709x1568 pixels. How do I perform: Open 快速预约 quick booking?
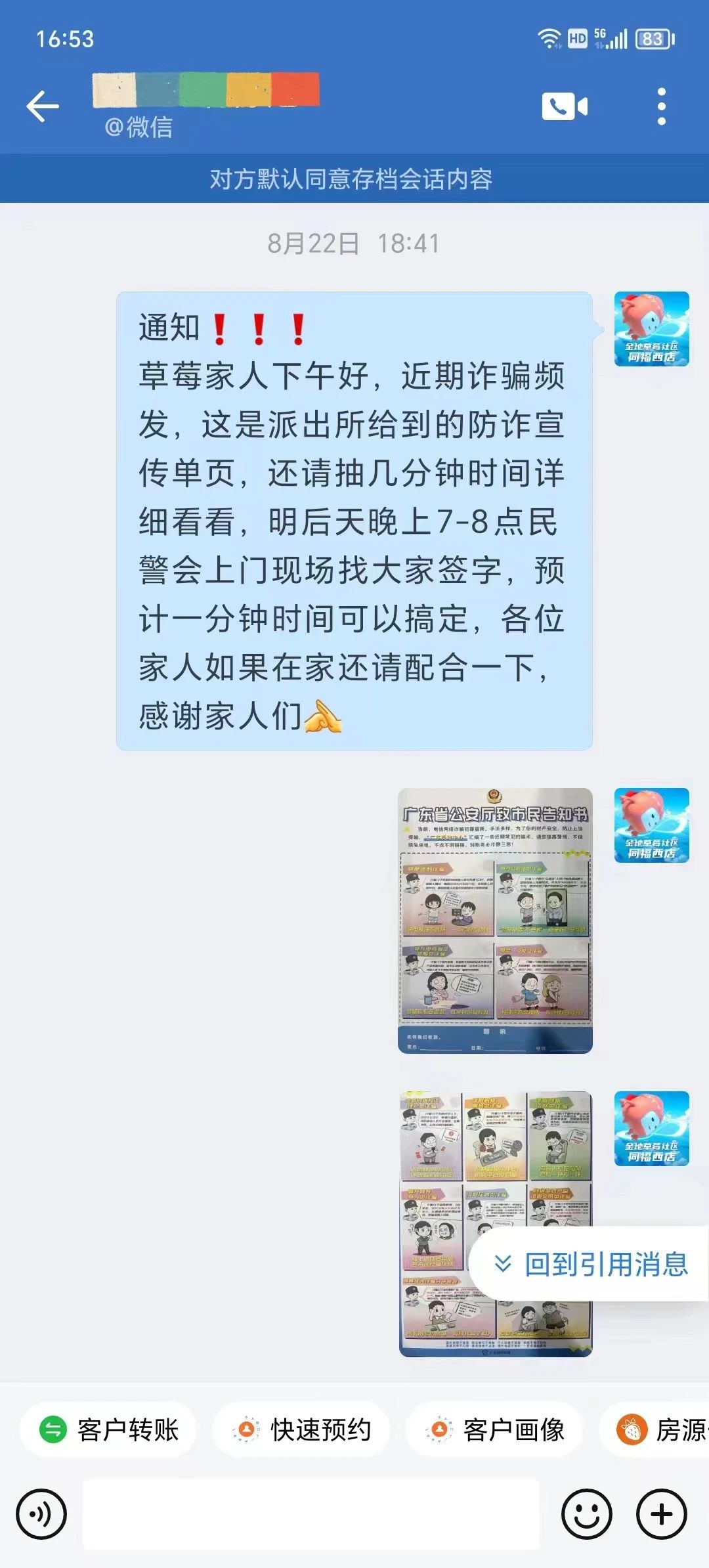tap(302, 1429)
